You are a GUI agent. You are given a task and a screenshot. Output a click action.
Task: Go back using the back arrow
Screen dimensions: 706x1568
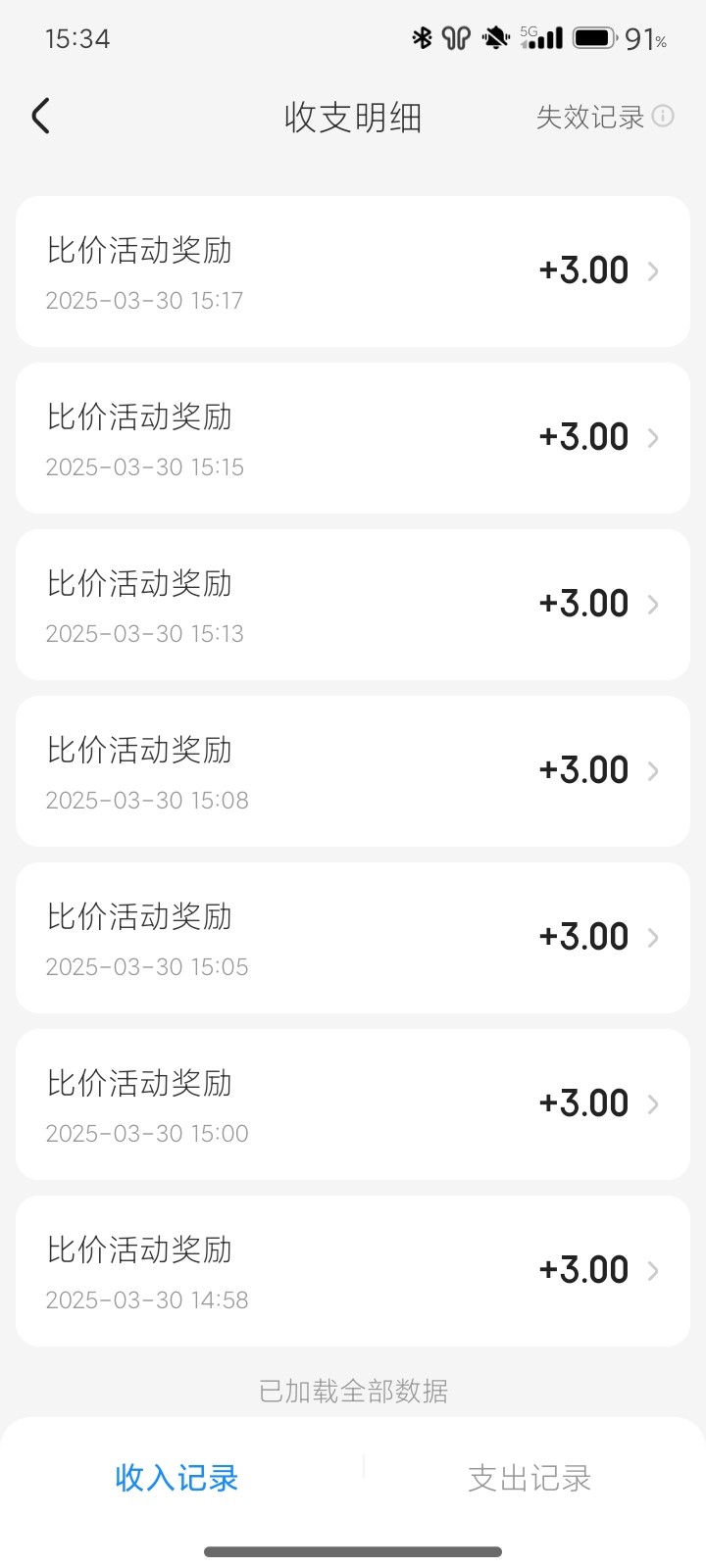pyautogui.click(x=40, y=117)
